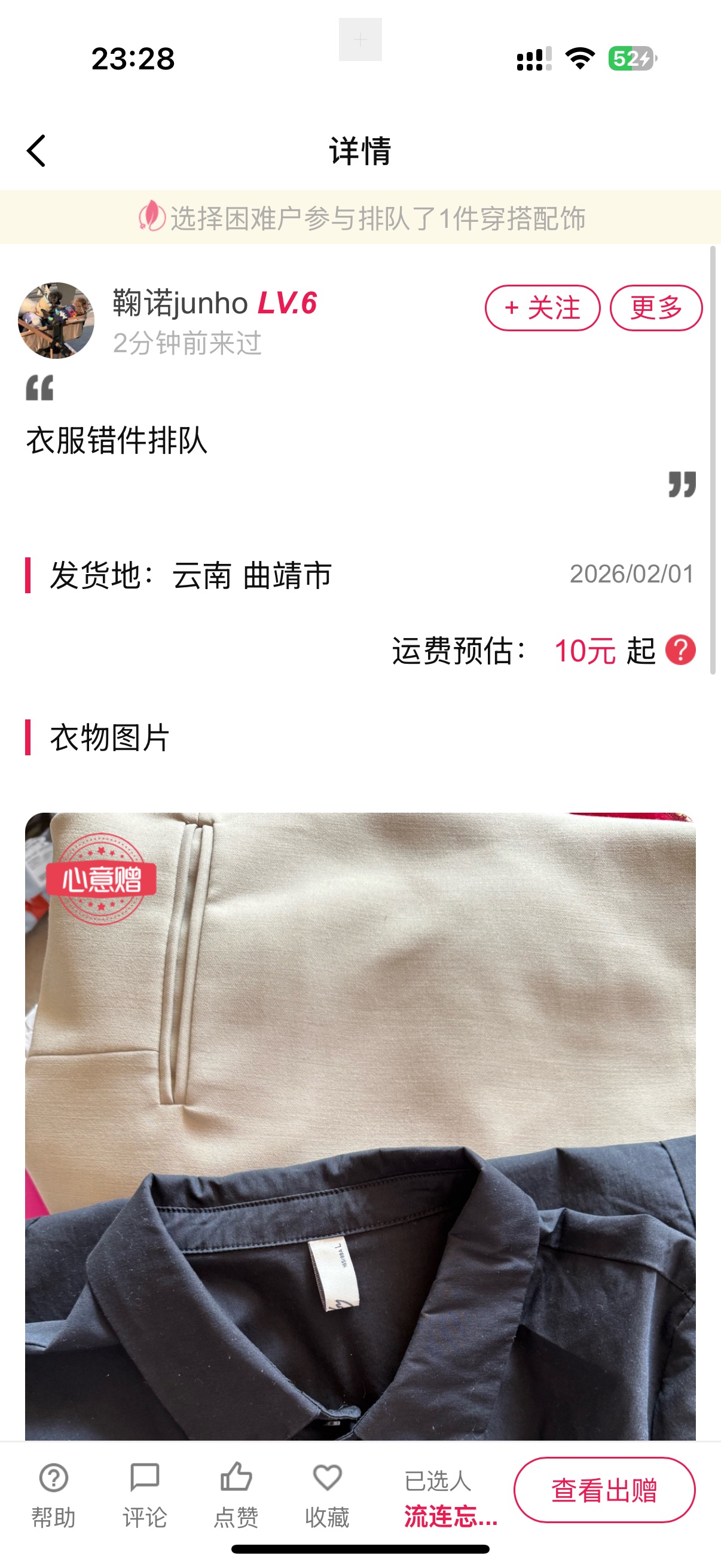View the 衣物图片 clothing photo
Screen dimensions: 721x1568
pyautogui.click(x=360, y=1126)
